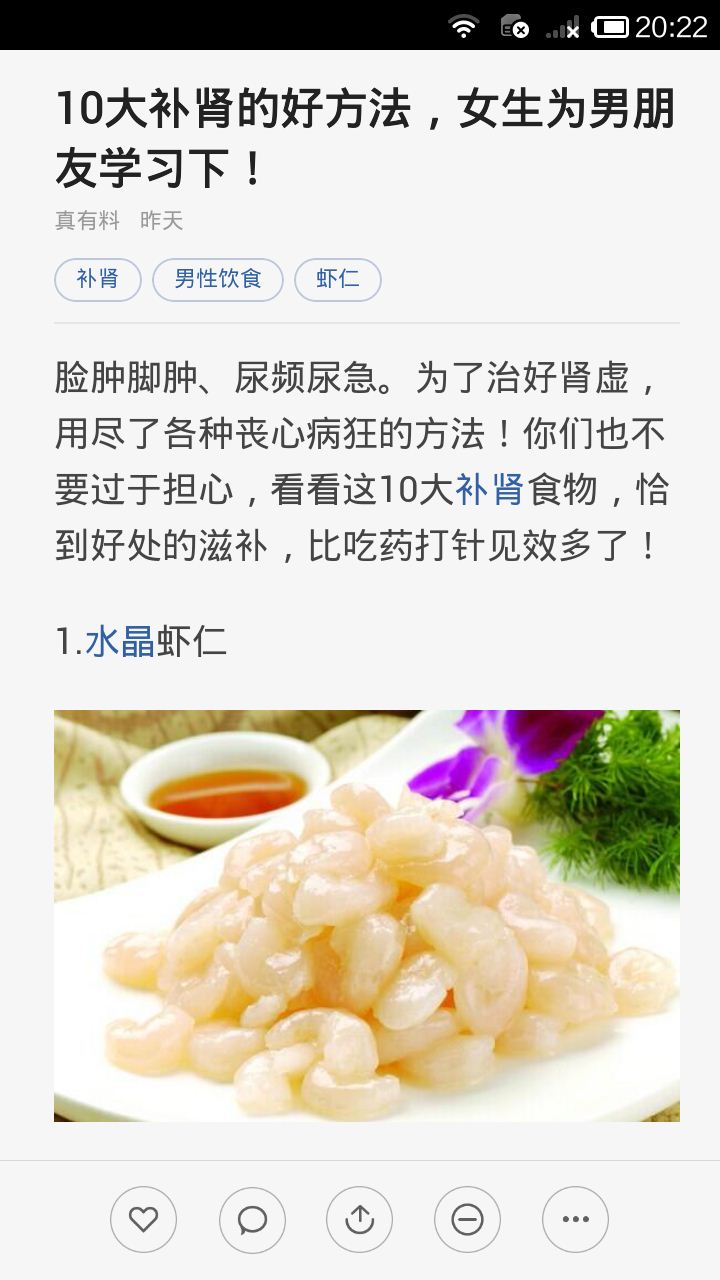Select the 补肾 tag chip

pos(97,279)
